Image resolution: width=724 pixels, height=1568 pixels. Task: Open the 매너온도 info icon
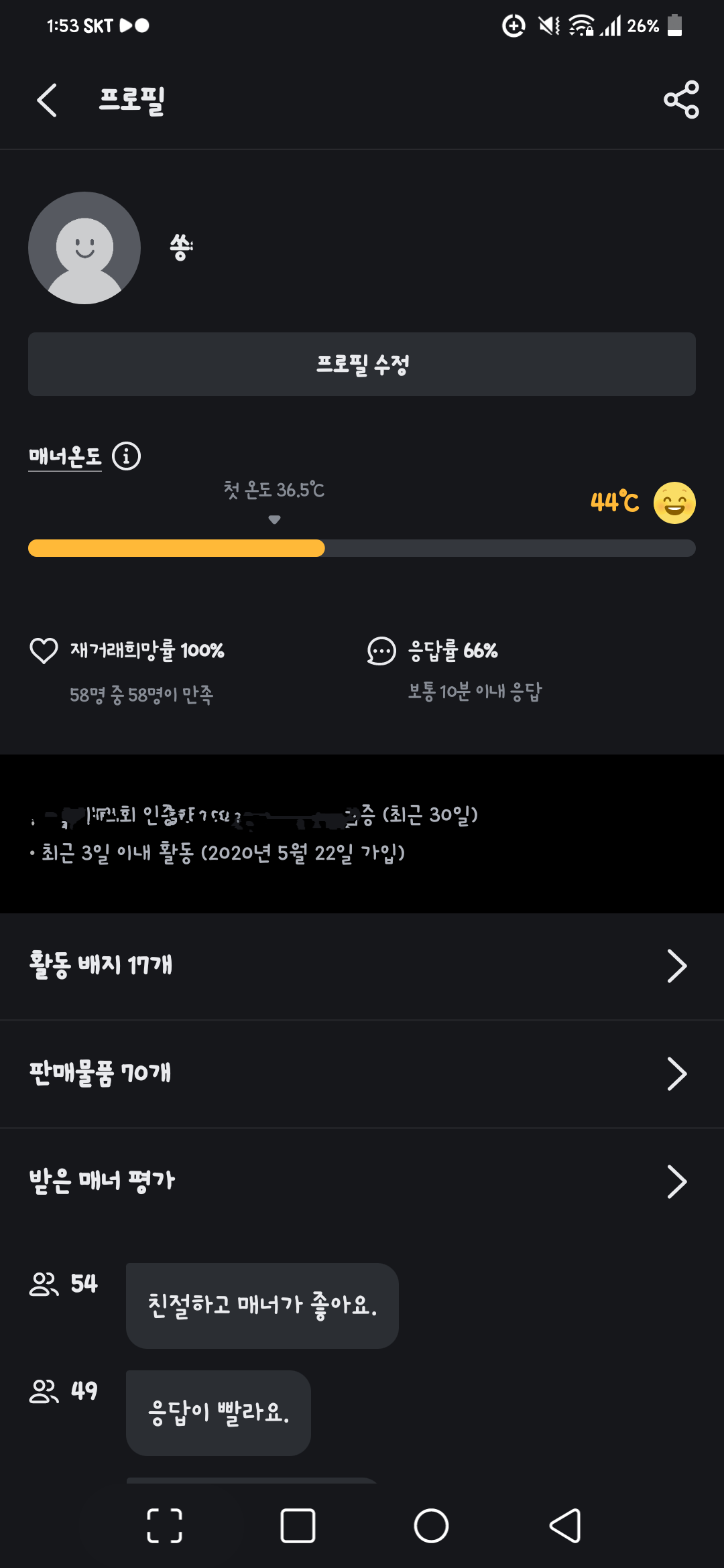point(126,456)
